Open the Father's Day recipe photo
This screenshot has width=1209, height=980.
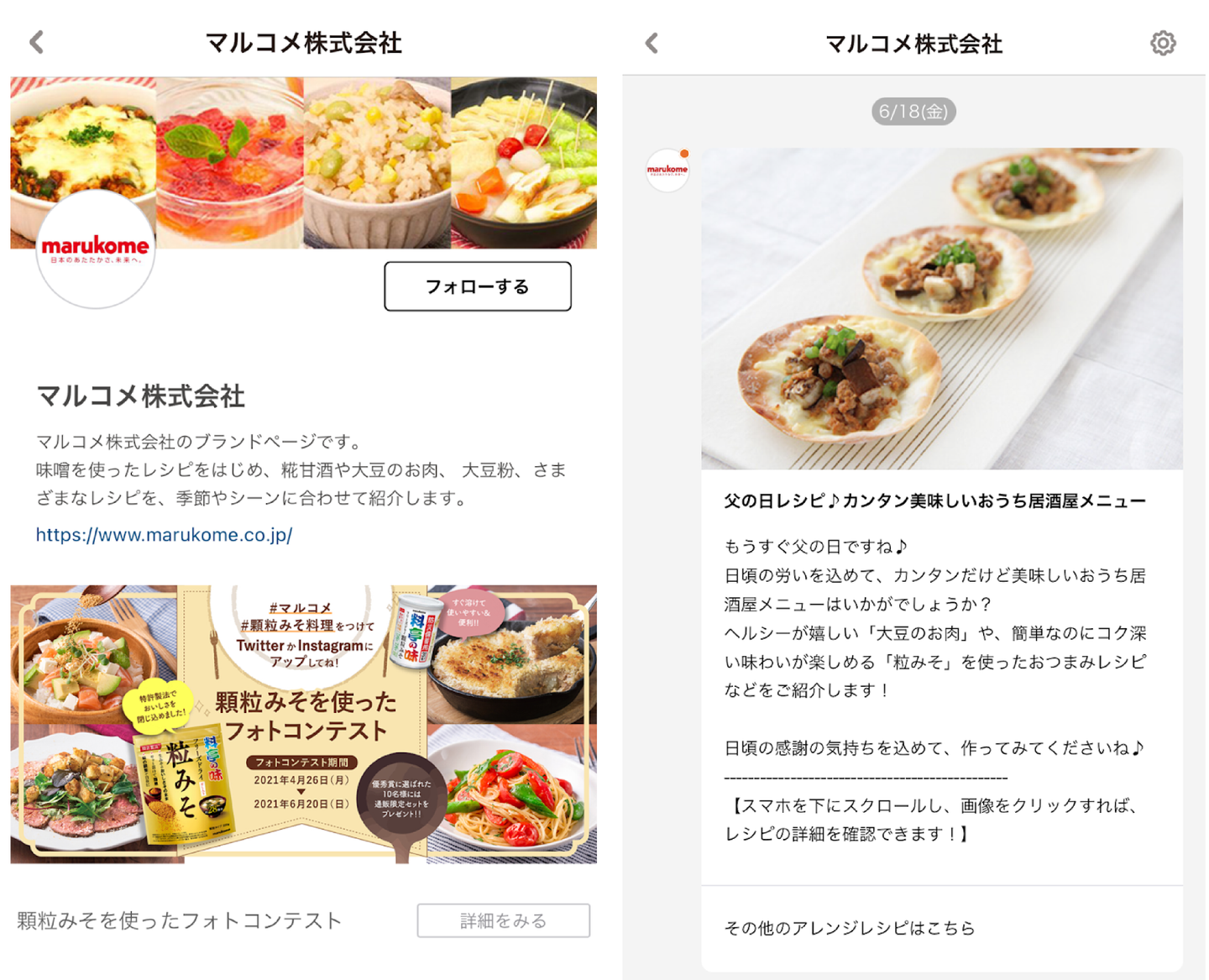pyautogui.click(x=941, y=308)
